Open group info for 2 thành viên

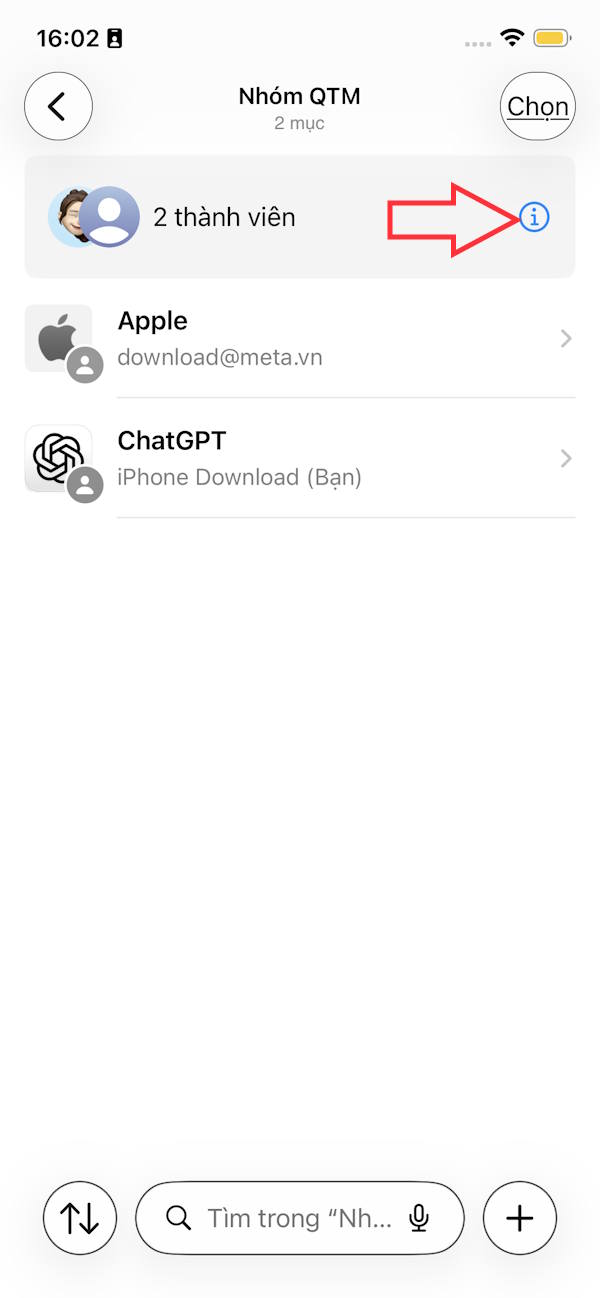click(x=535, y=216)
